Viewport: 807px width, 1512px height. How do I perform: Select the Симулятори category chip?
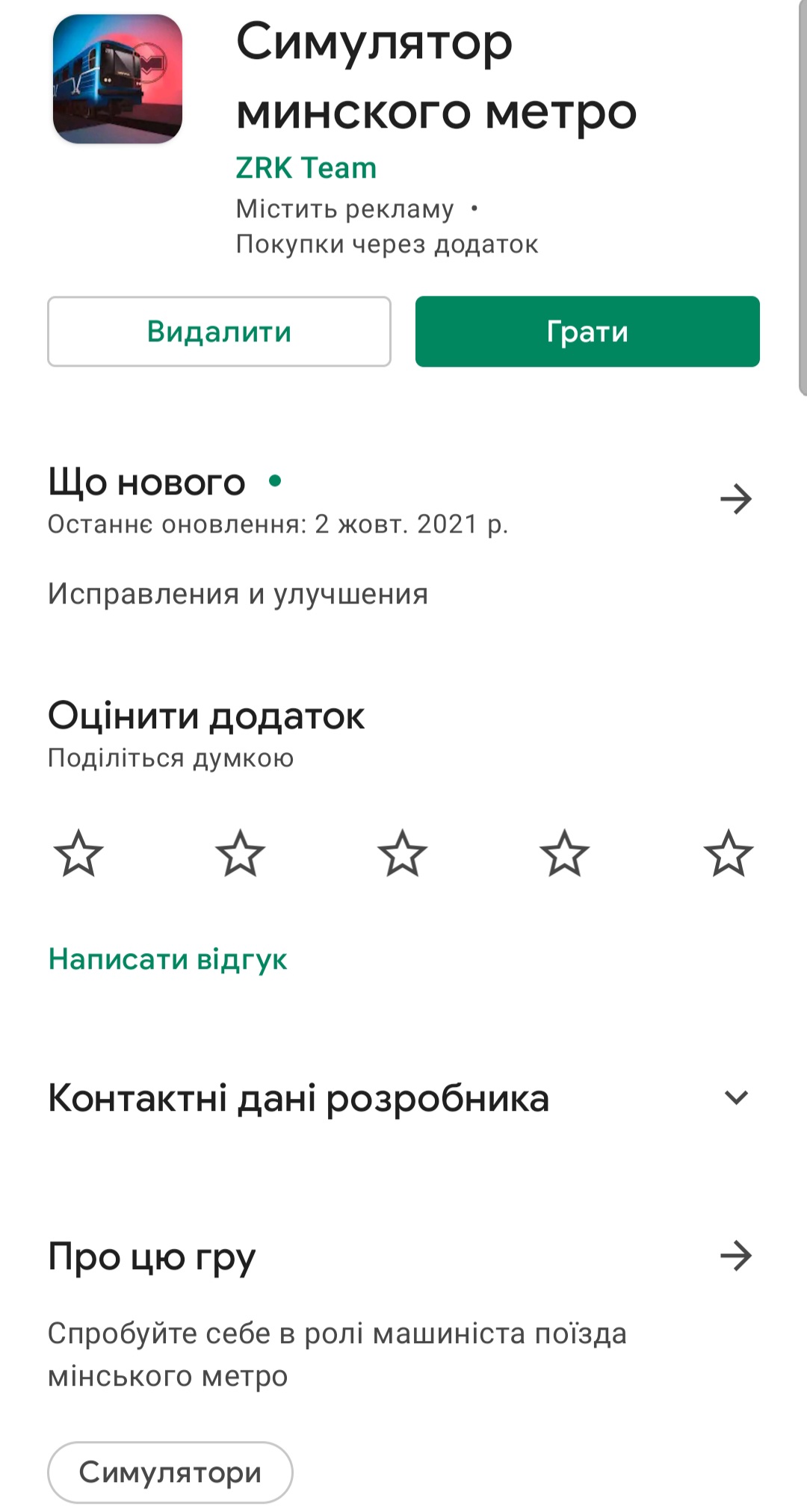[170, 1472]
